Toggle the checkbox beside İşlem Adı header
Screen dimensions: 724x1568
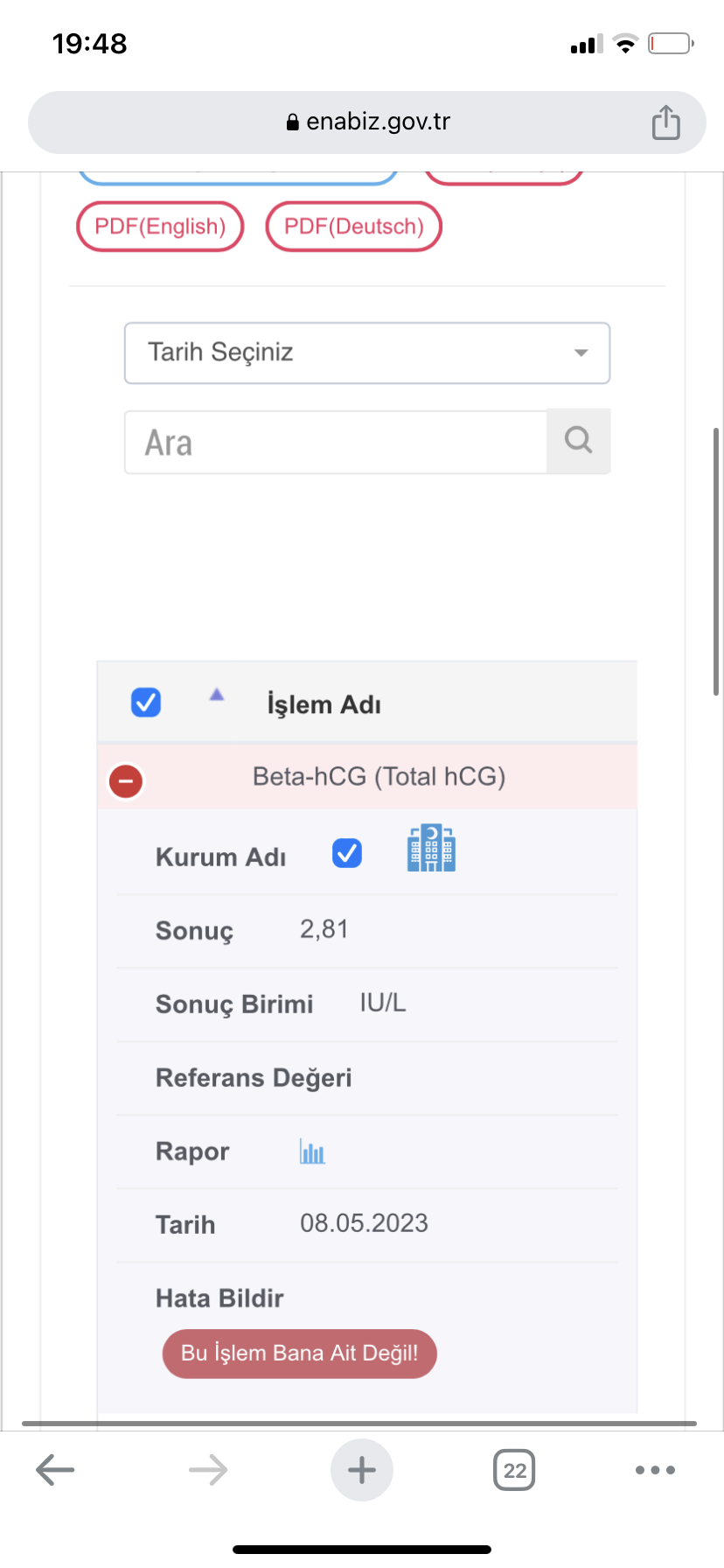146,703
